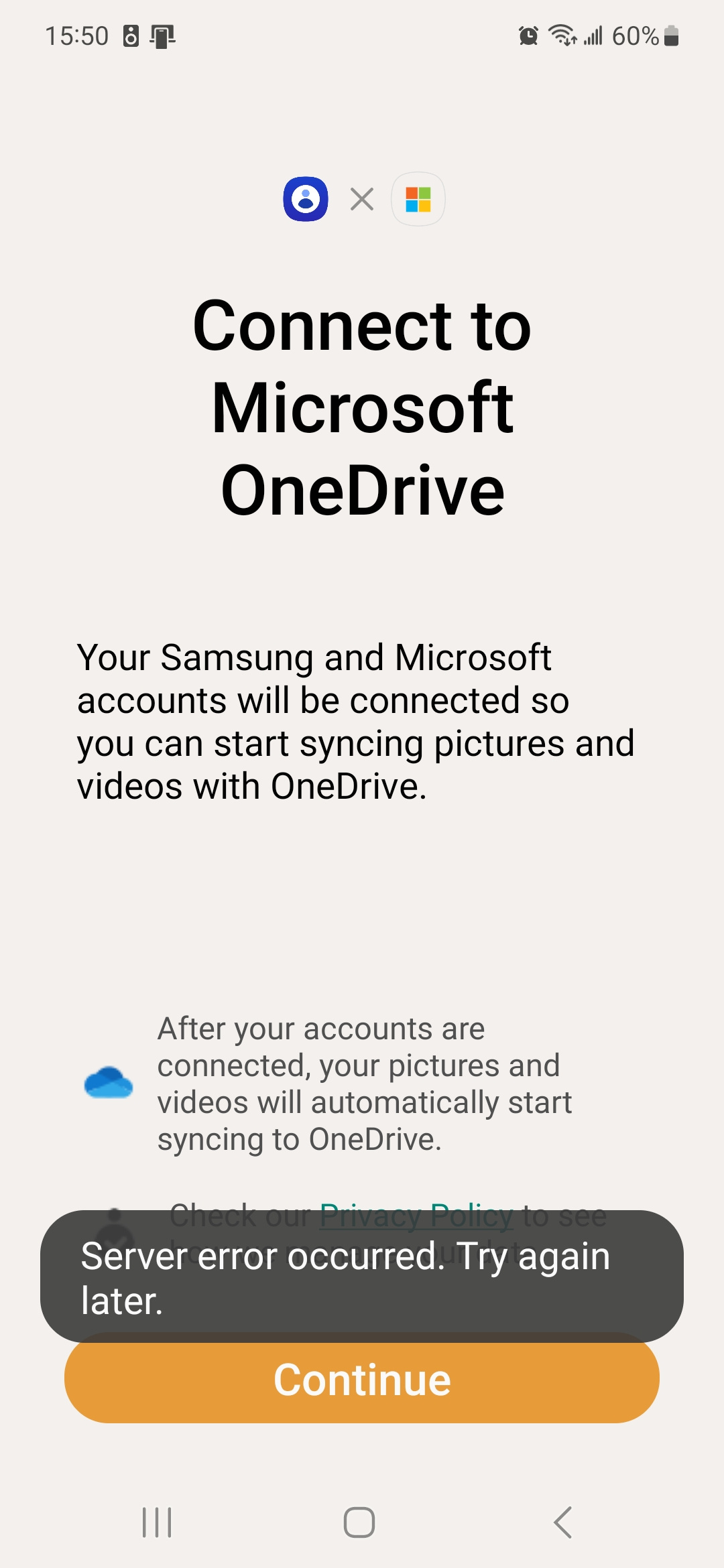Go back using the navigation bar
Screen dimensions: 724x1568
click(x=563, y=1522)
